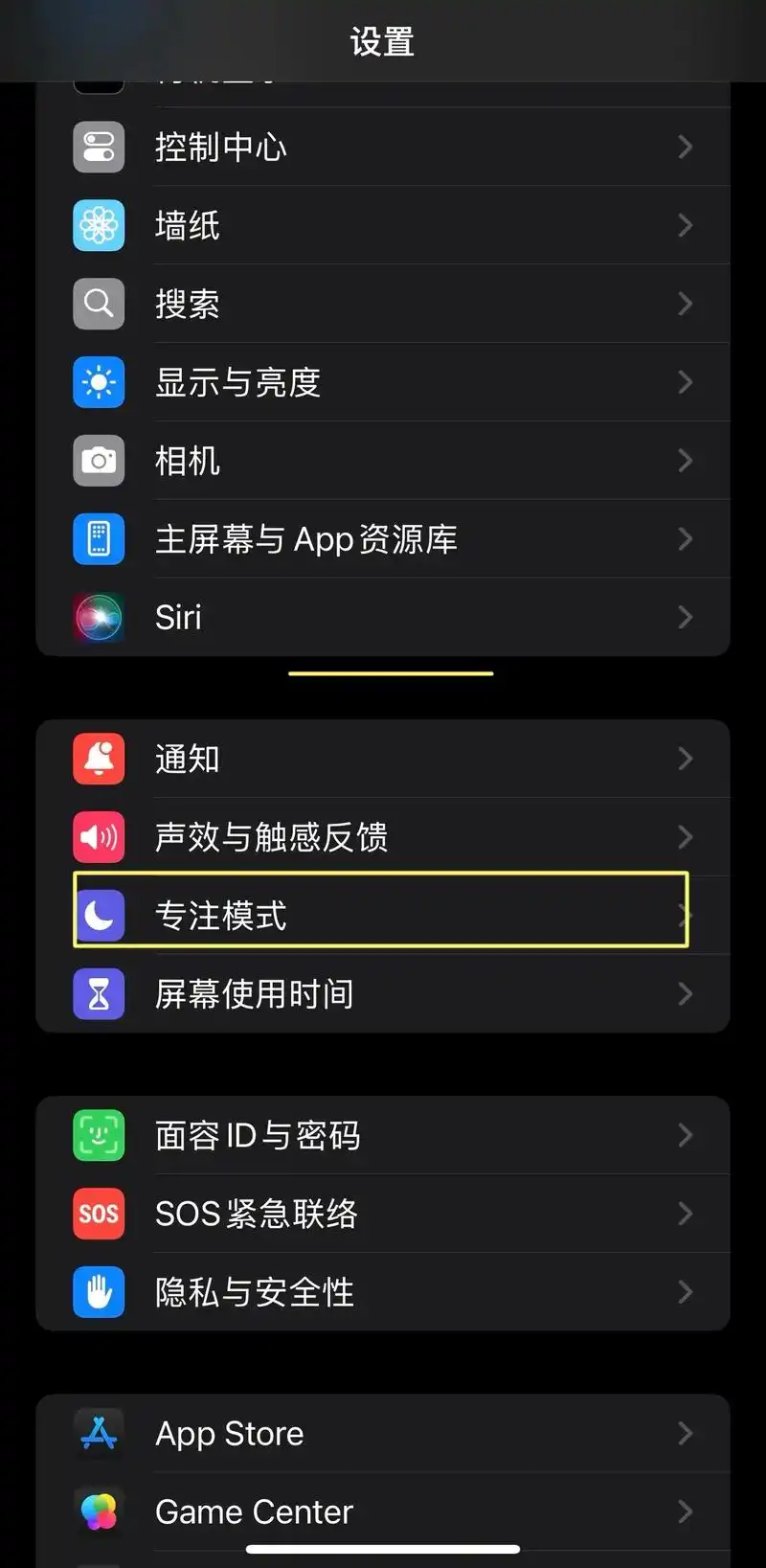This screenshot has height=1568, width=766.
Task: Expand the 声效与触感反馈 row chevron
Action: (686, 836)
